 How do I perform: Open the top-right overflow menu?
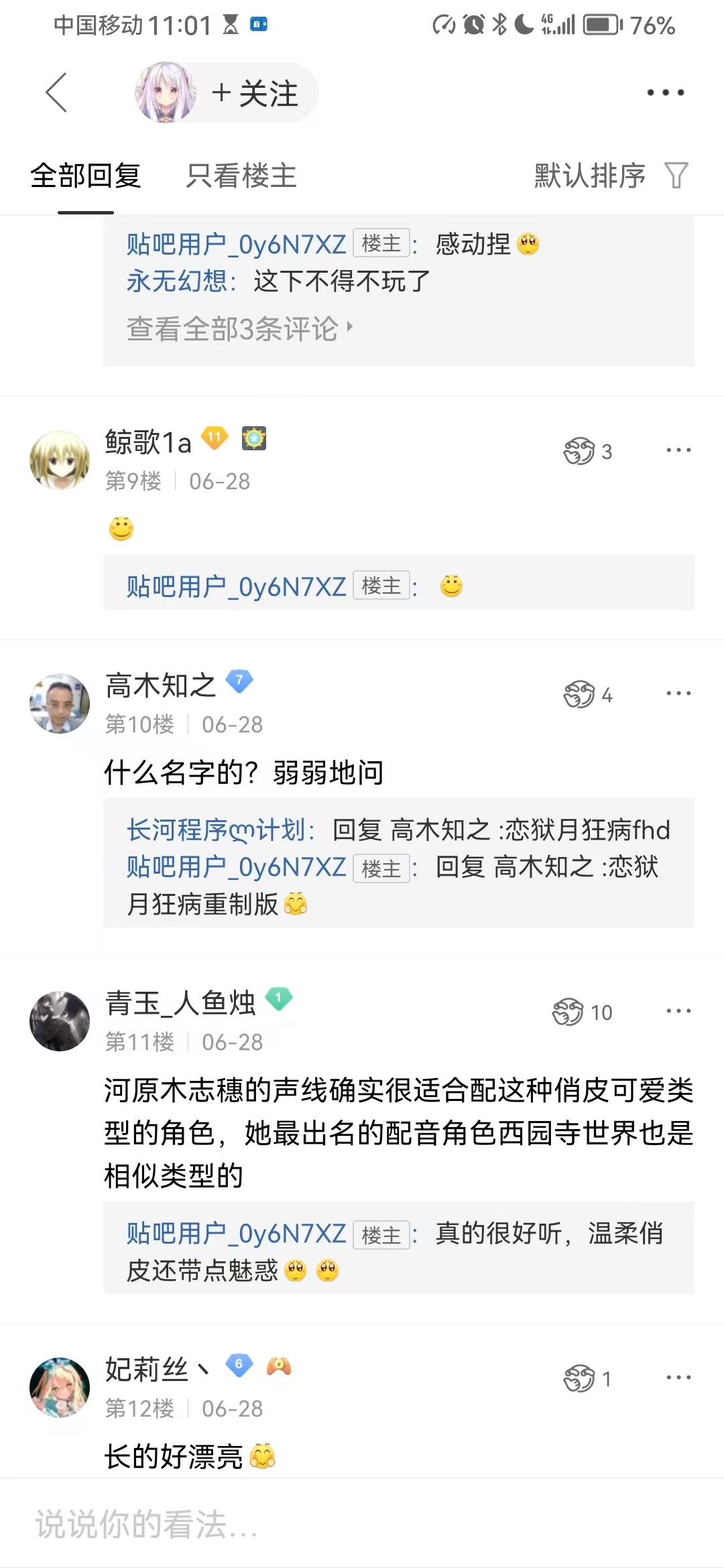665,92
